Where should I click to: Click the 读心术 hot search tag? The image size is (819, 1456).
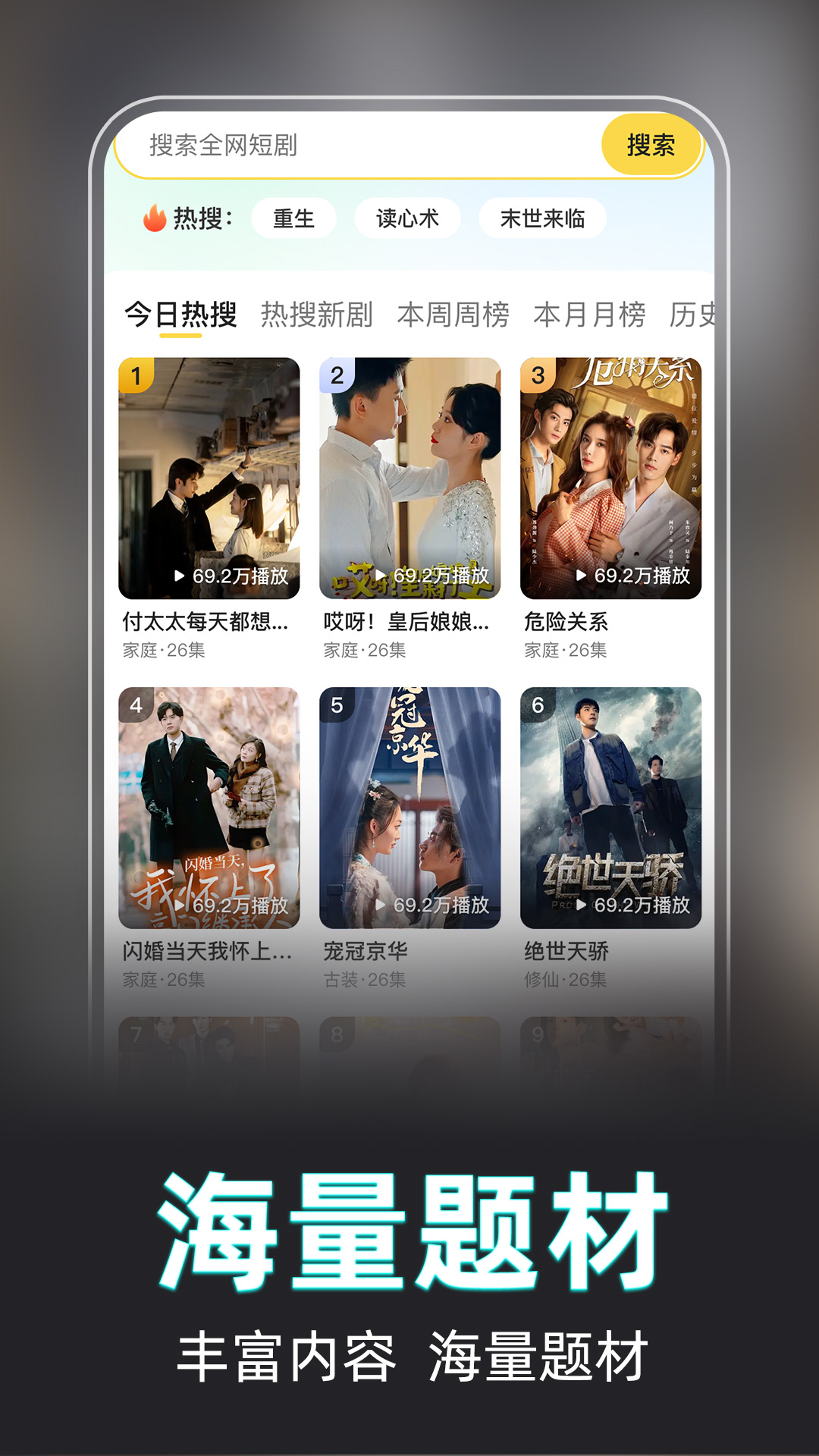(x=406, y=218)
